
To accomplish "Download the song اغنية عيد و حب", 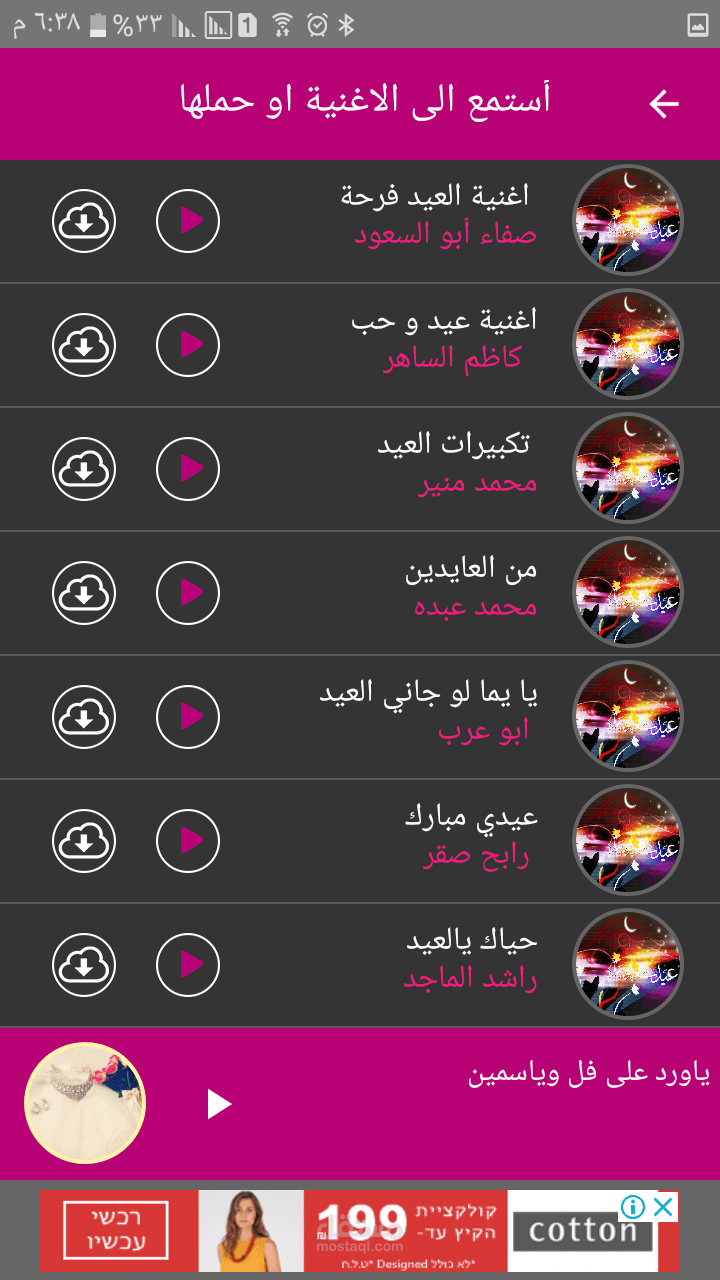I will click(x=84, y=344).
